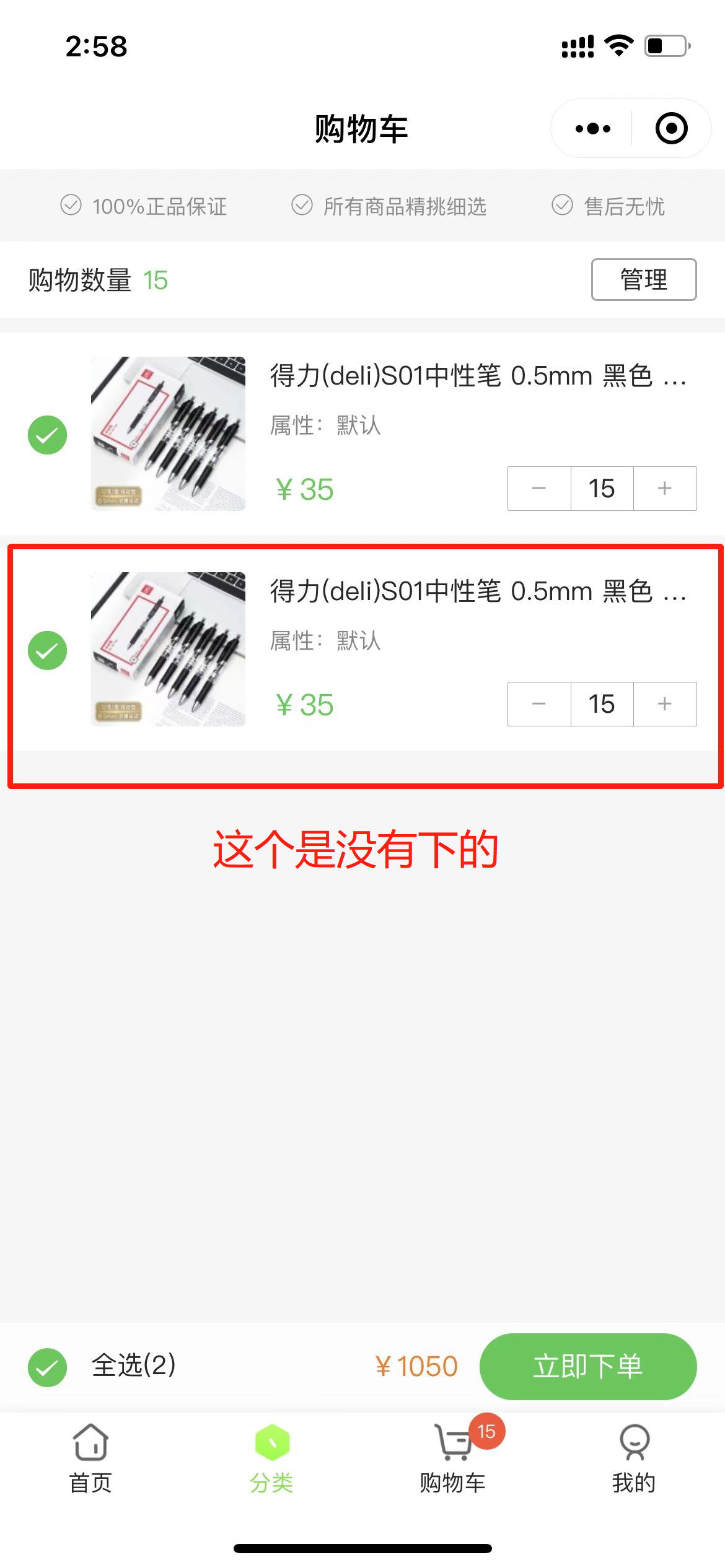Increase quantity of the second cart item
The height and width of the screenshot is (1568, 725).
pos(665,704)
